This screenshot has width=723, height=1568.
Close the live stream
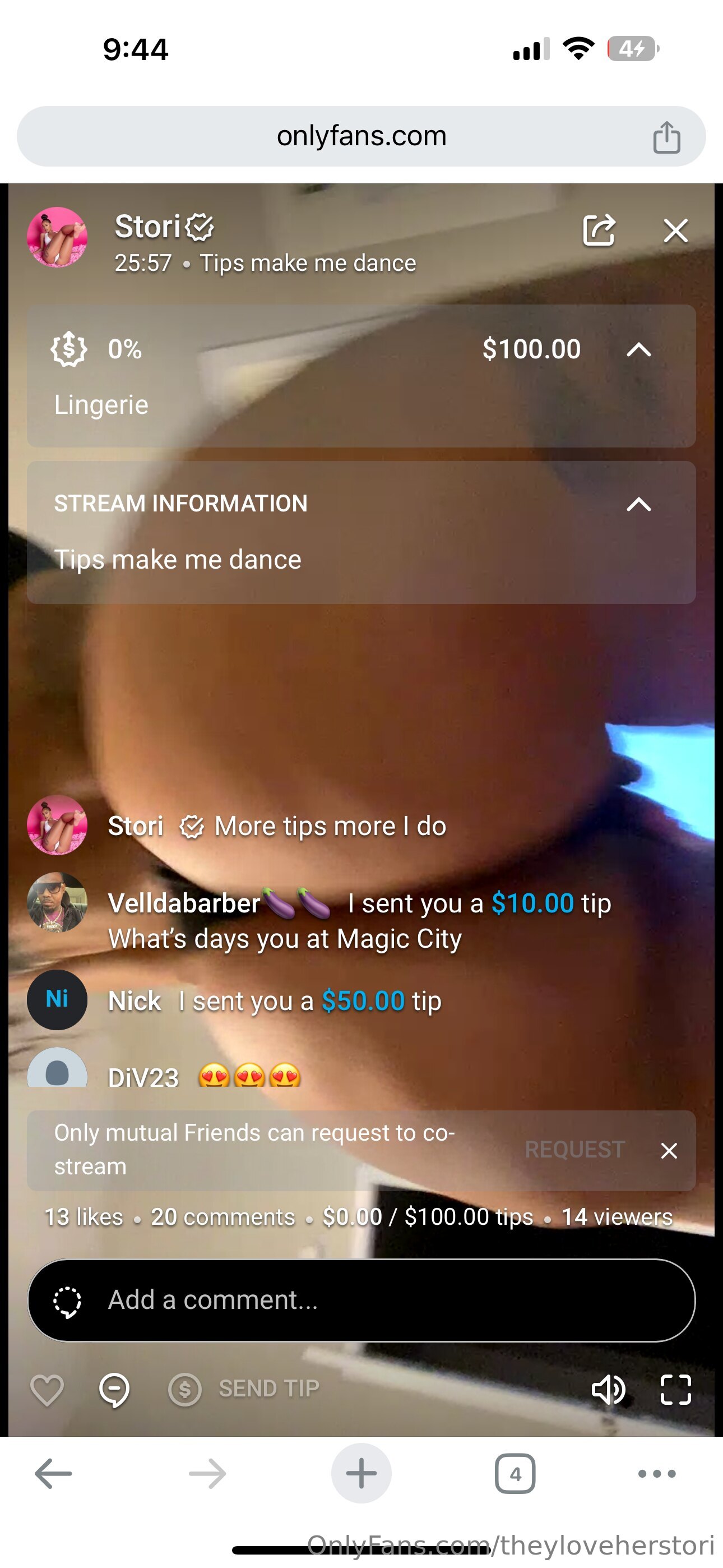coord(675,230)
